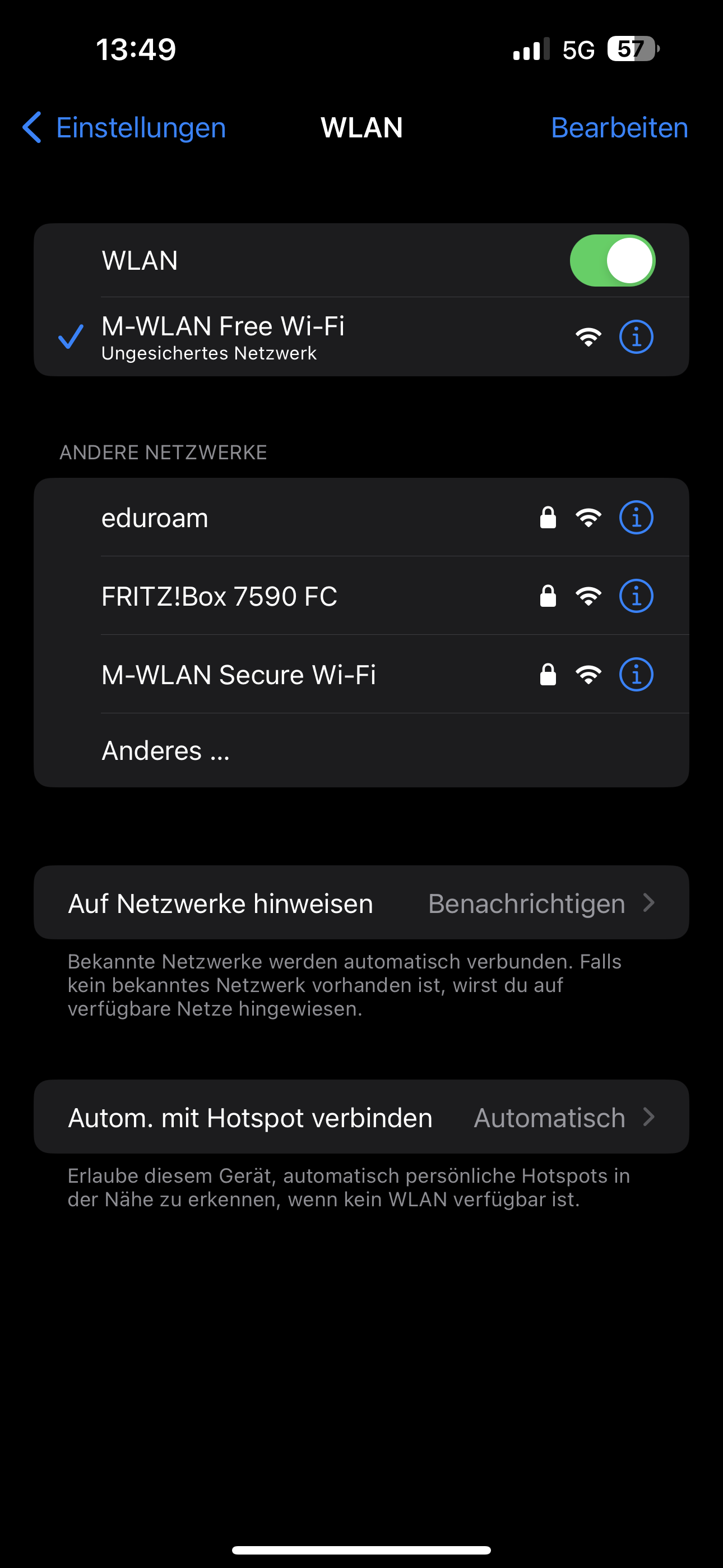Go back to Einstellungen
This screenshot has width=723, height=1568.
[124, 128]
